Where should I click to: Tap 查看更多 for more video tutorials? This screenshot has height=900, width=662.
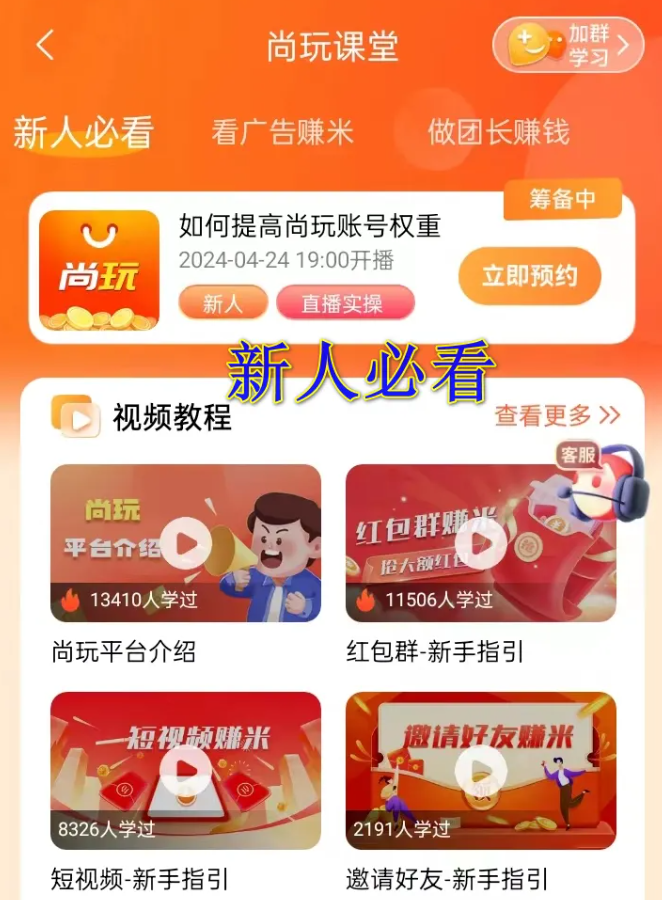(x=557, y=415)
